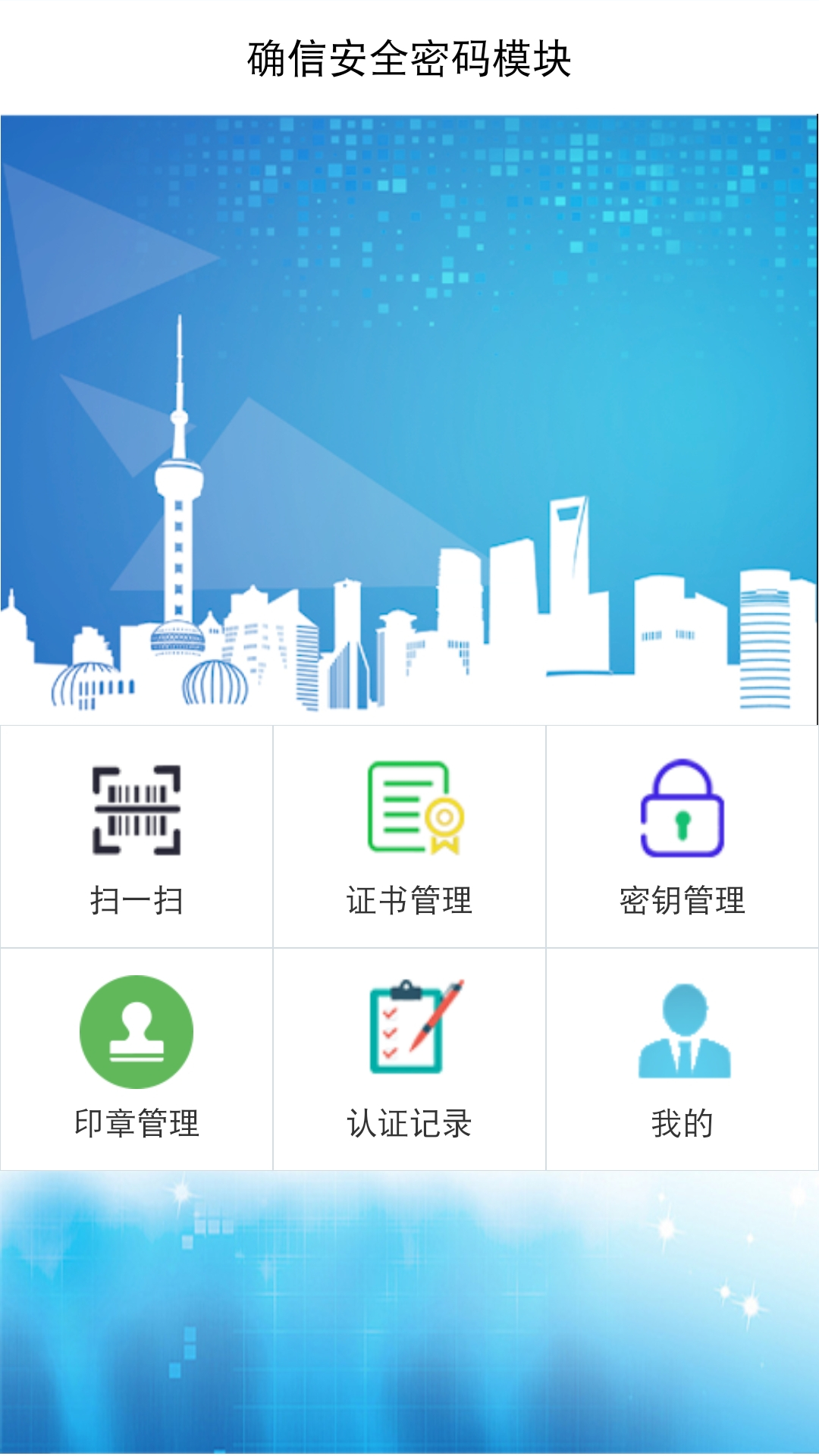Open 印章管理 seal management

pos(136,1059)
